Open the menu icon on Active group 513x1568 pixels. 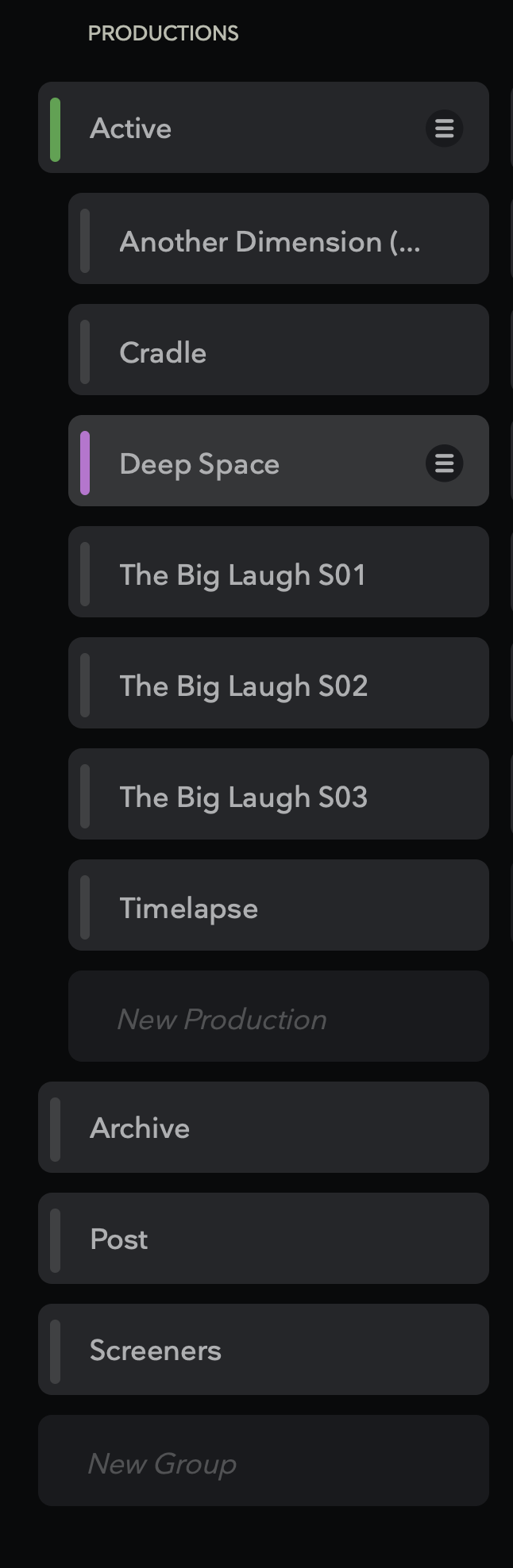444,129
